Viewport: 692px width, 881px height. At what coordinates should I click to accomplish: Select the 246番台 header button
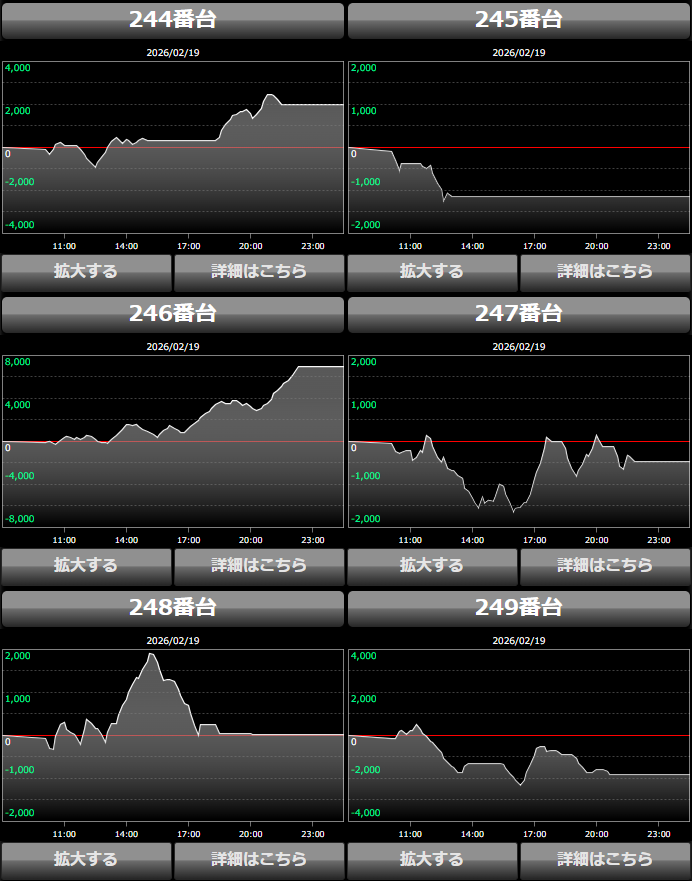(173, 314)
